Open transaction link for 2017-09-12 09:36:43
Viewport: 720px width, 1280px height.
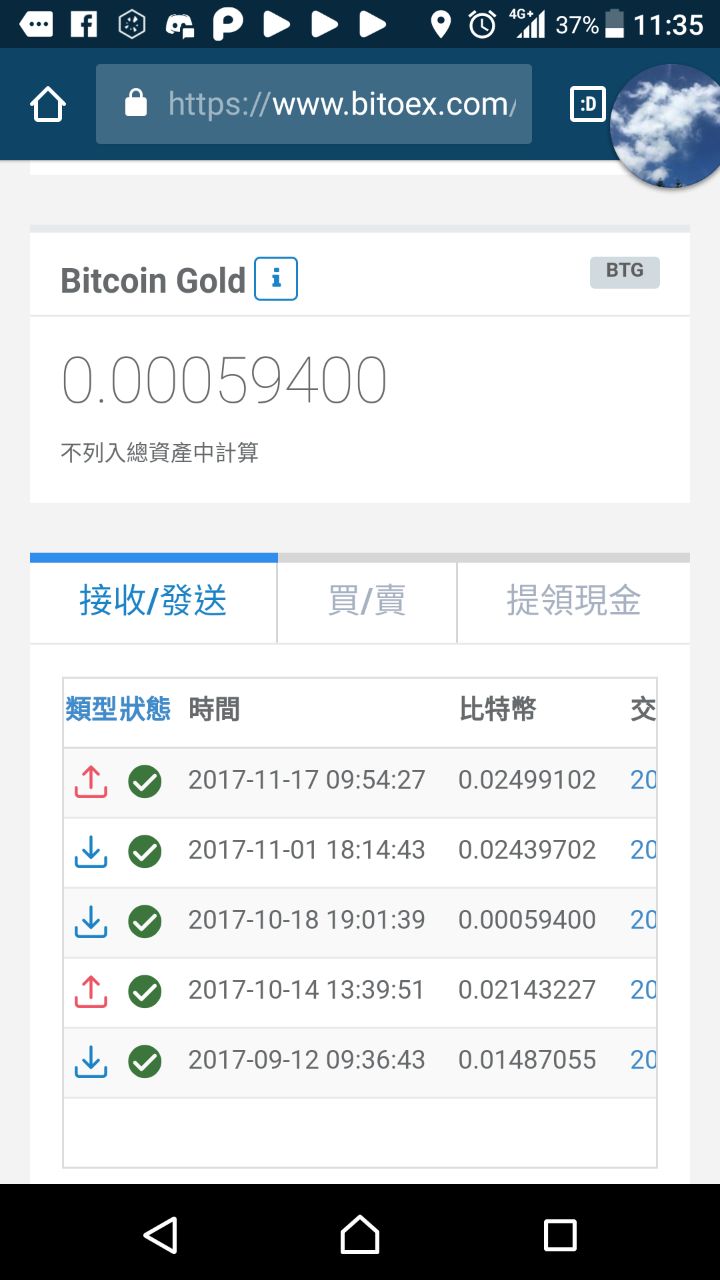[x=643, y=1060]
